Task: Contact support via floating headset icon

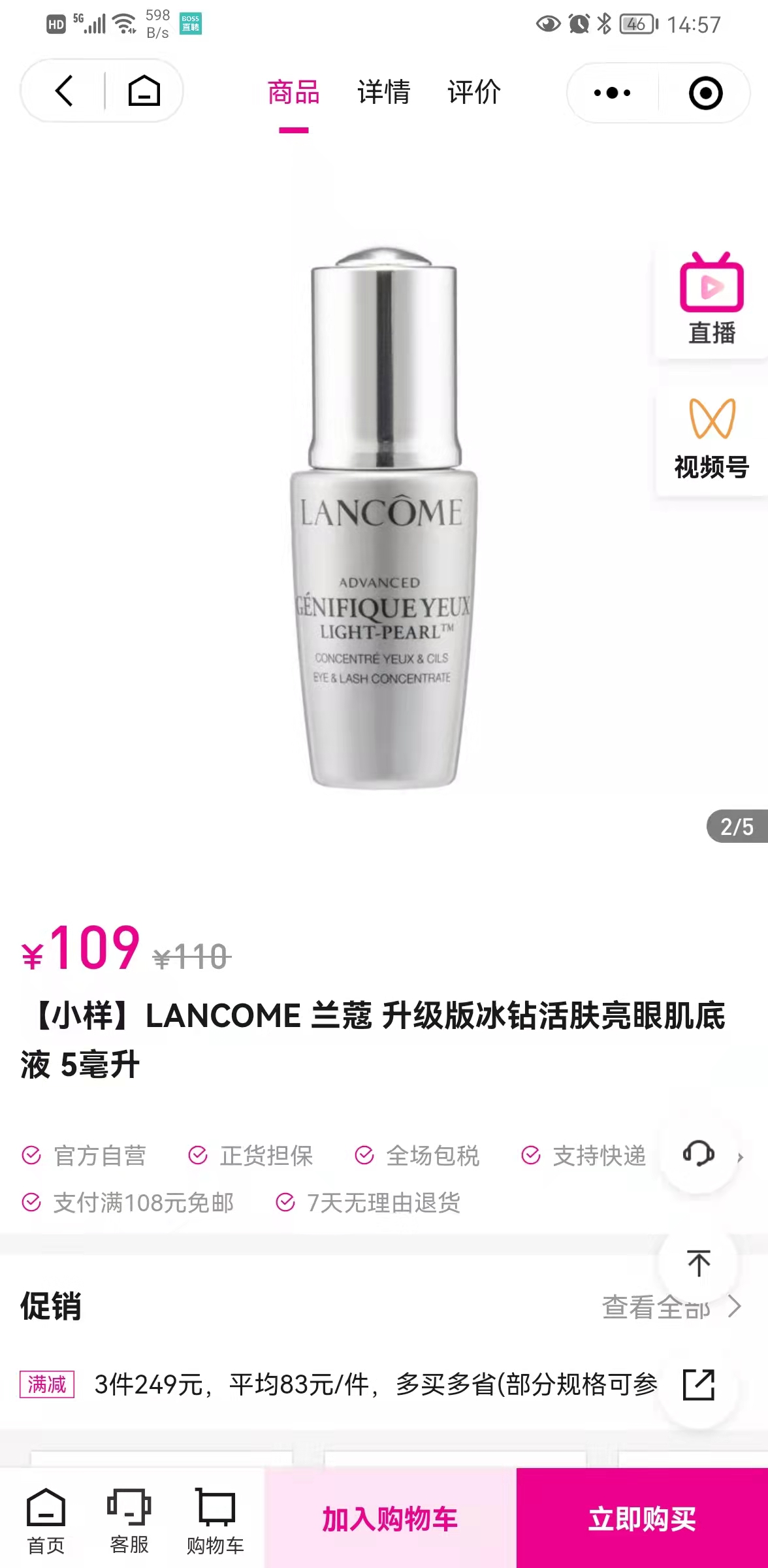Action: pyautogui.click(x=698, y=1153)
